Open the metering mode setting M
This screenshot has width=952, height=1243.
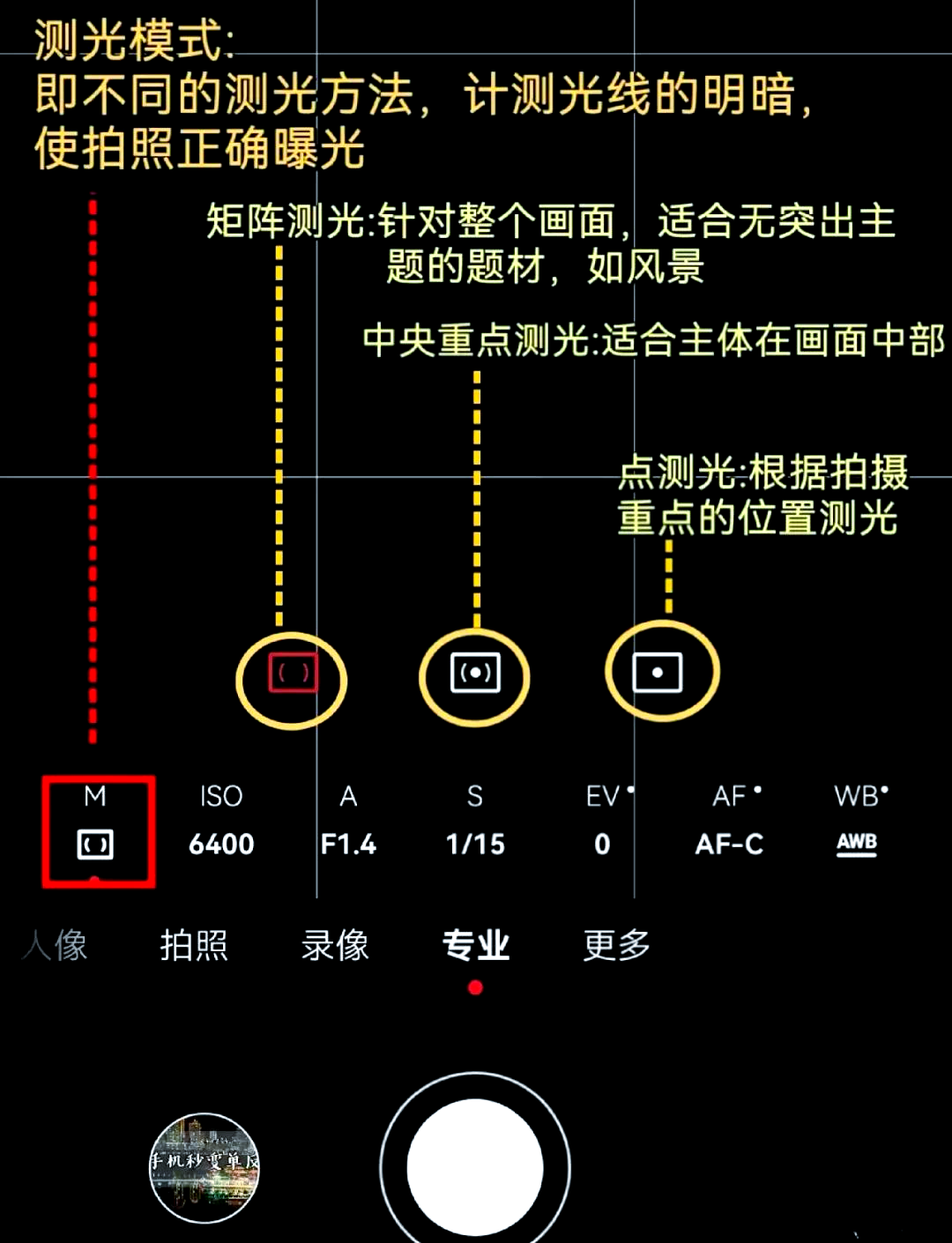pos(97,829)
